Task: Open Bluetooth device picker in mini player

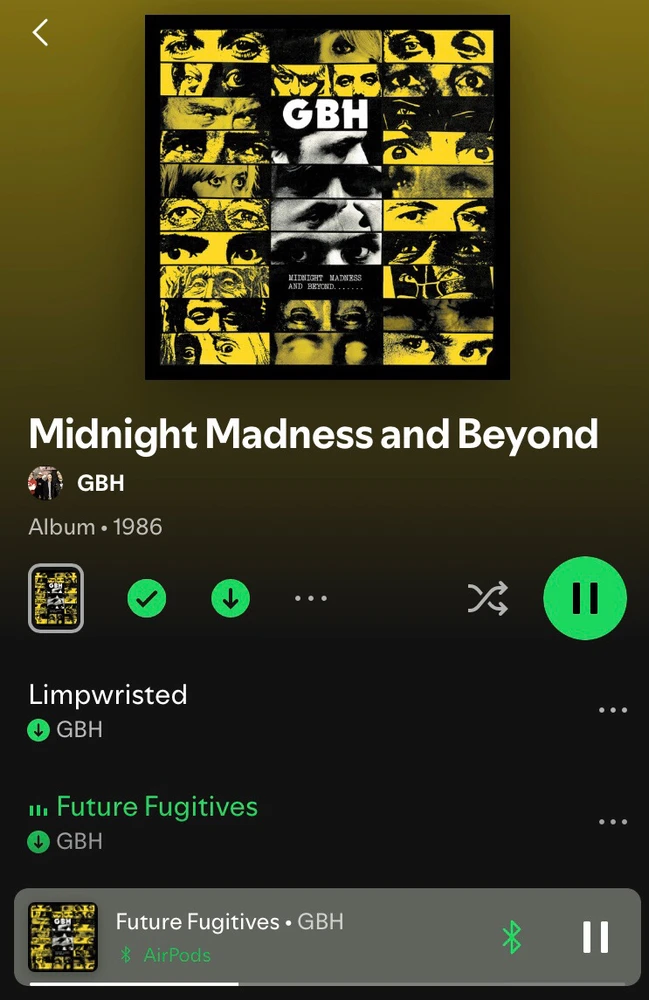Action: click(512, 937)
